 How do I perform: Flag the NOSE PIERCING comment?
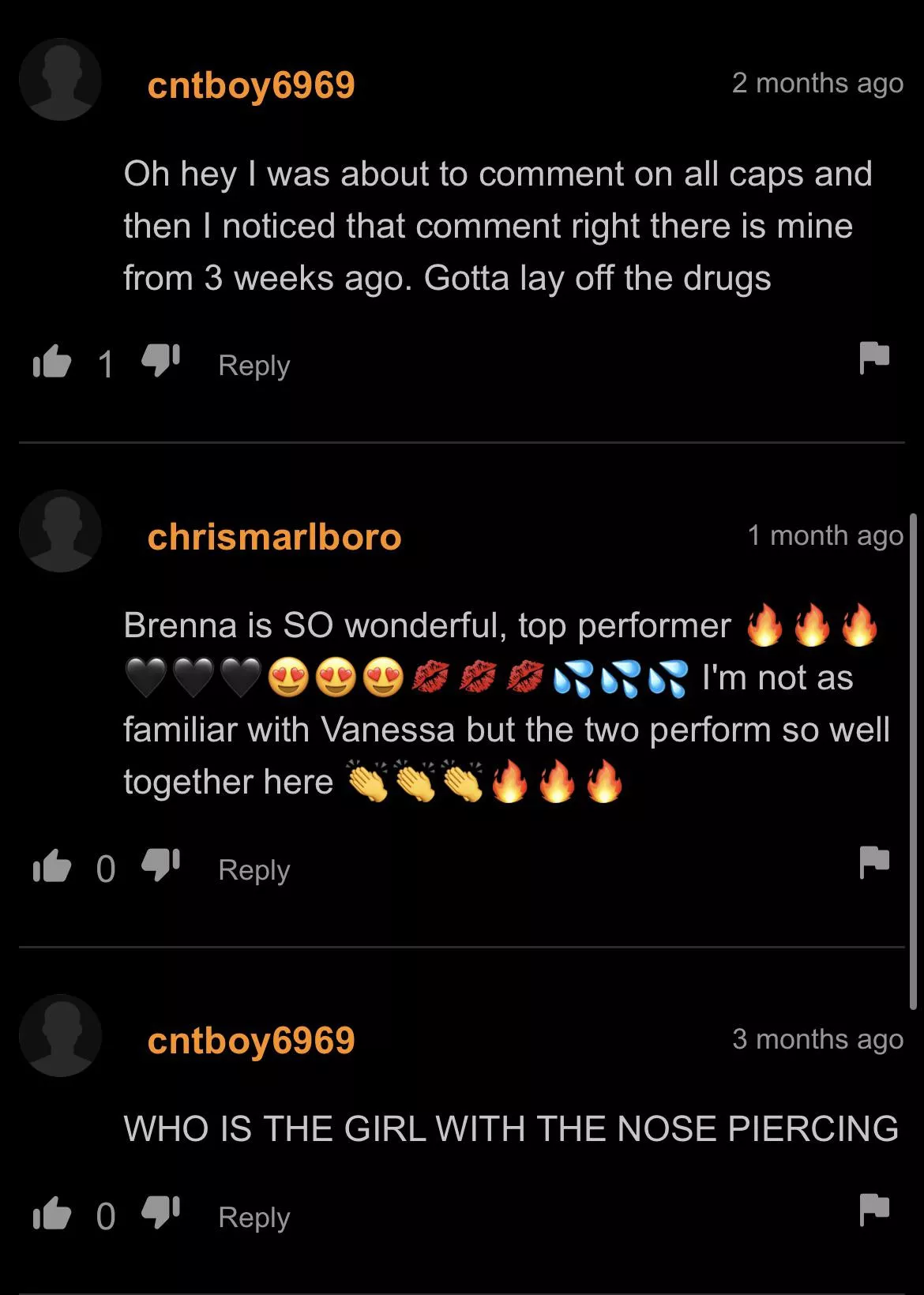[x=874, y=1210]
